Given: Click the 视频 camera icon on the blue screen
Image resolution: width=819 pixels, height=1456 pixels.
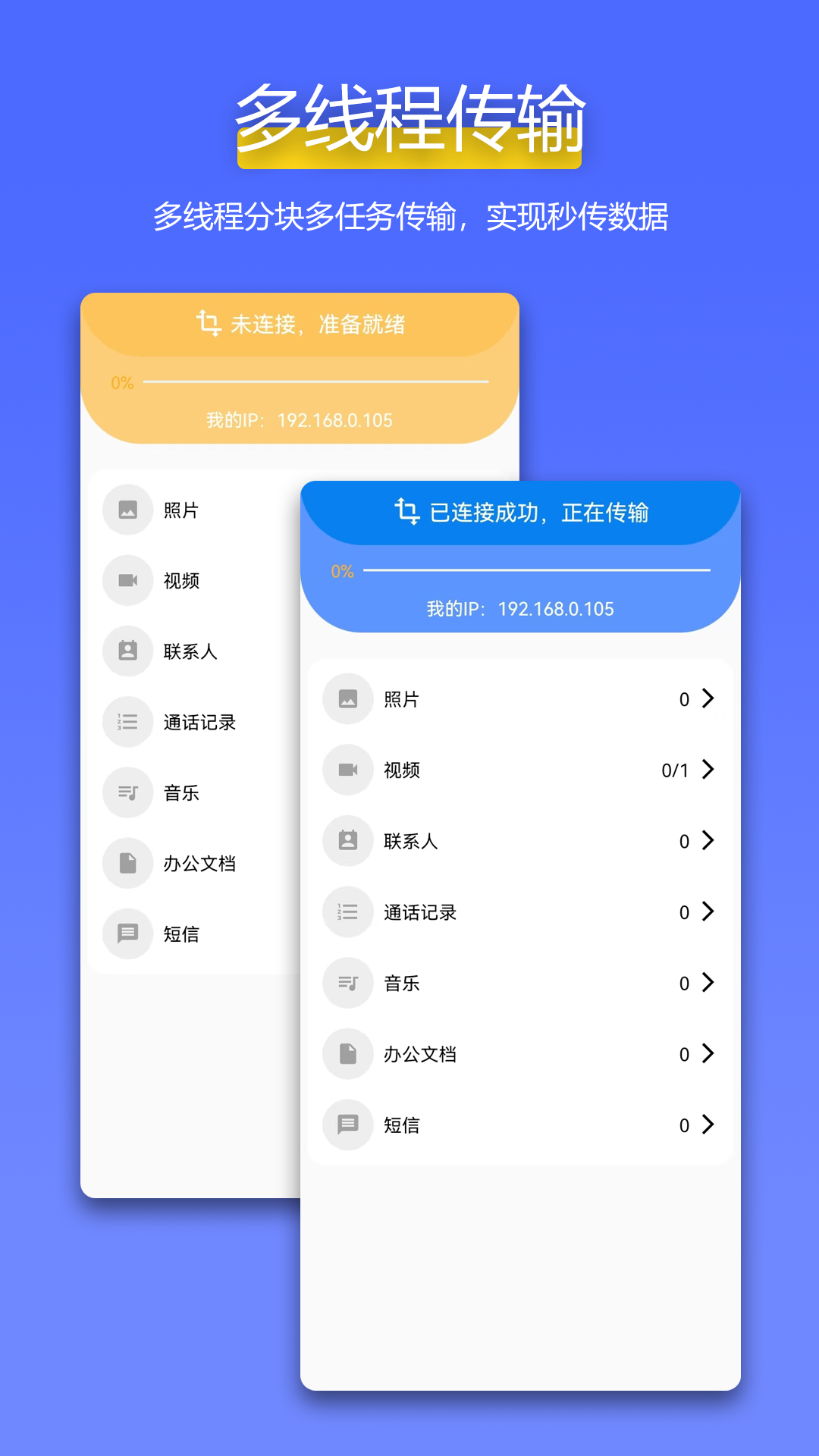Looking at the screenshot, I should (347, 770).
